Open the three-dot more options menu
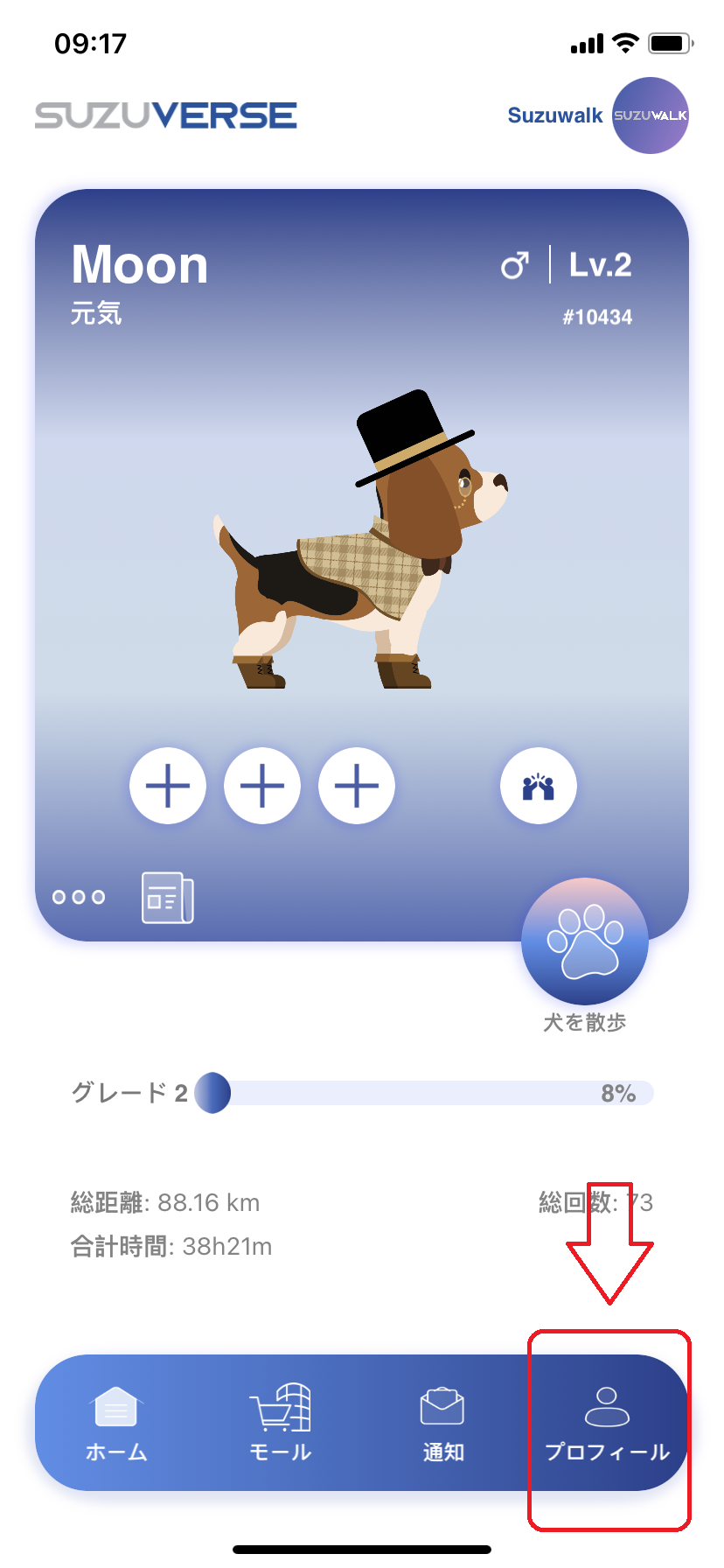Viewport: 724px width, 1568px height. point(79,897)
